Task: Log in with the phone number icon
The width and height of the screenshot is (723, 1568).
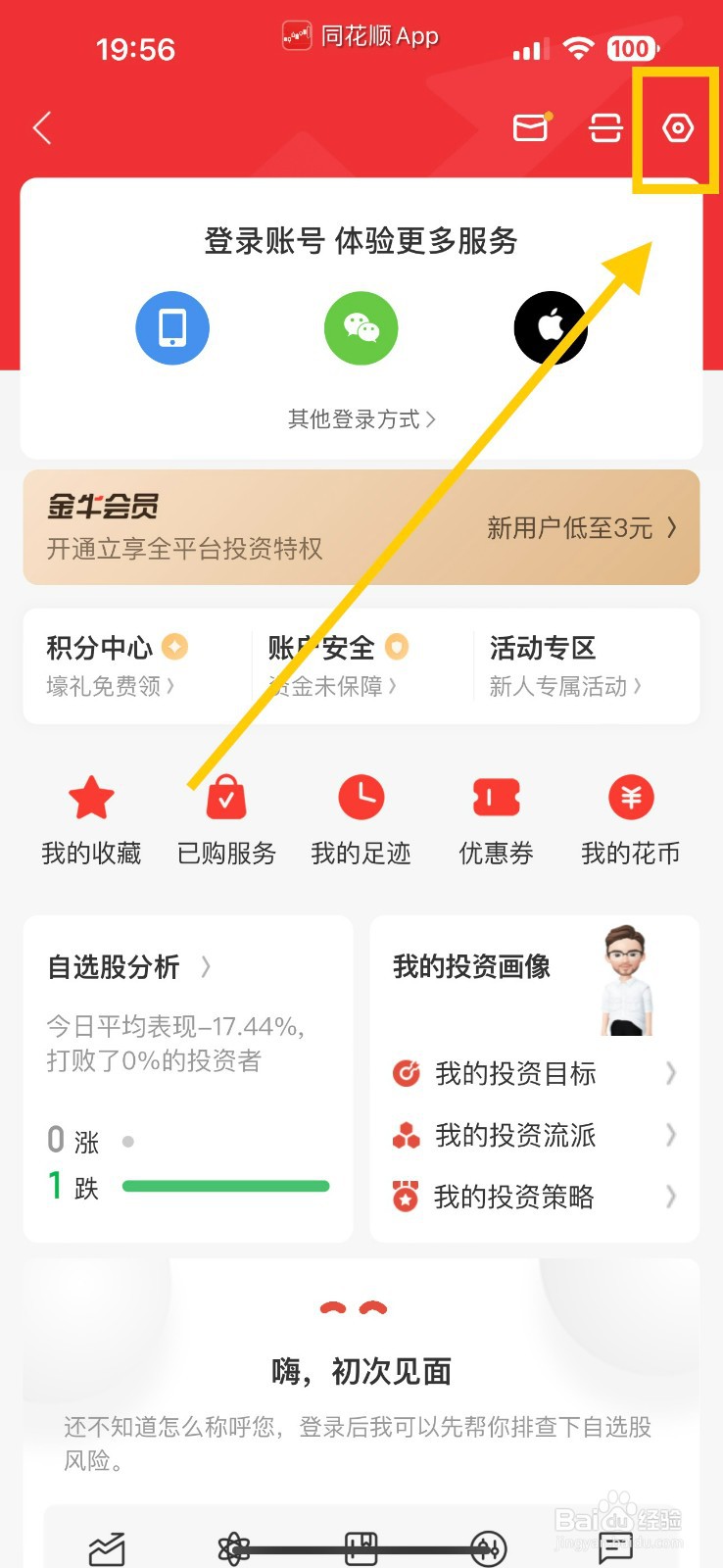Action: point(171,327)
